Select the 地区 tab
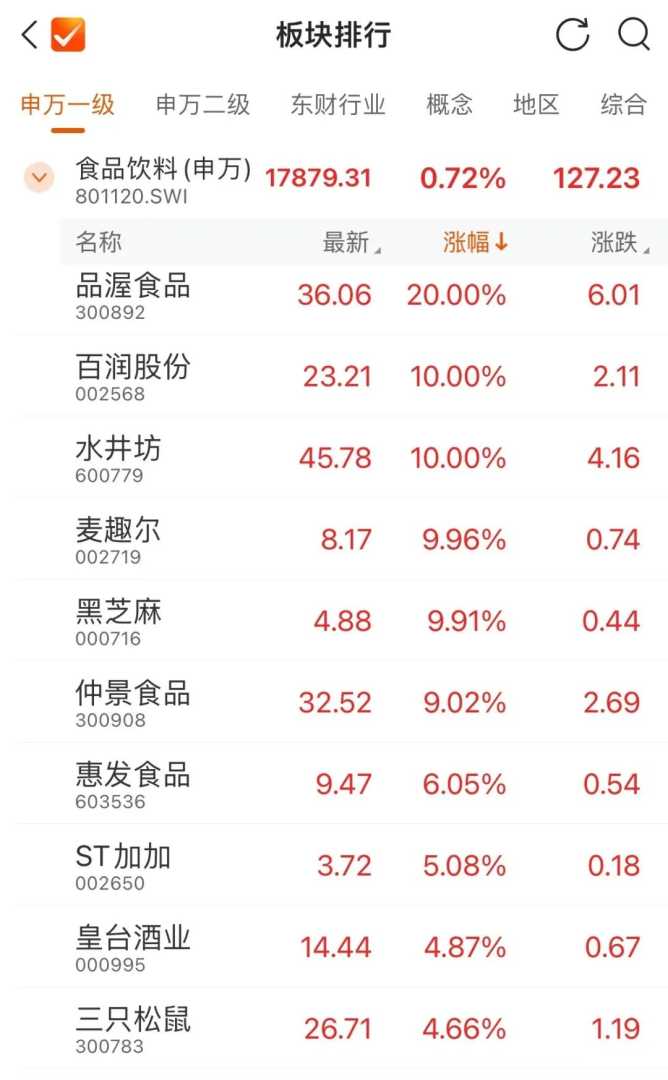 (536, 104)
